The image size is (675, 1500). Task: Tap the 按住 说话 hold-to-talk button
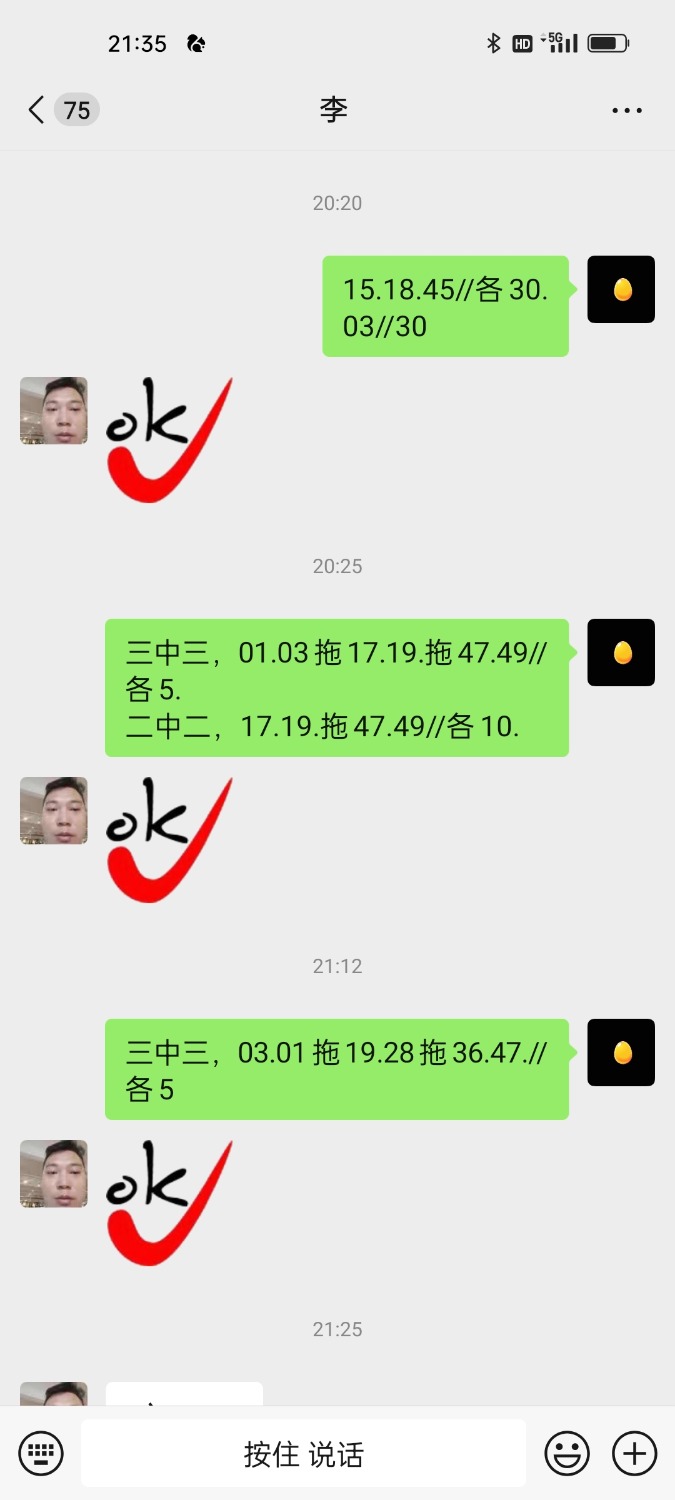(x=303, y=1453)
